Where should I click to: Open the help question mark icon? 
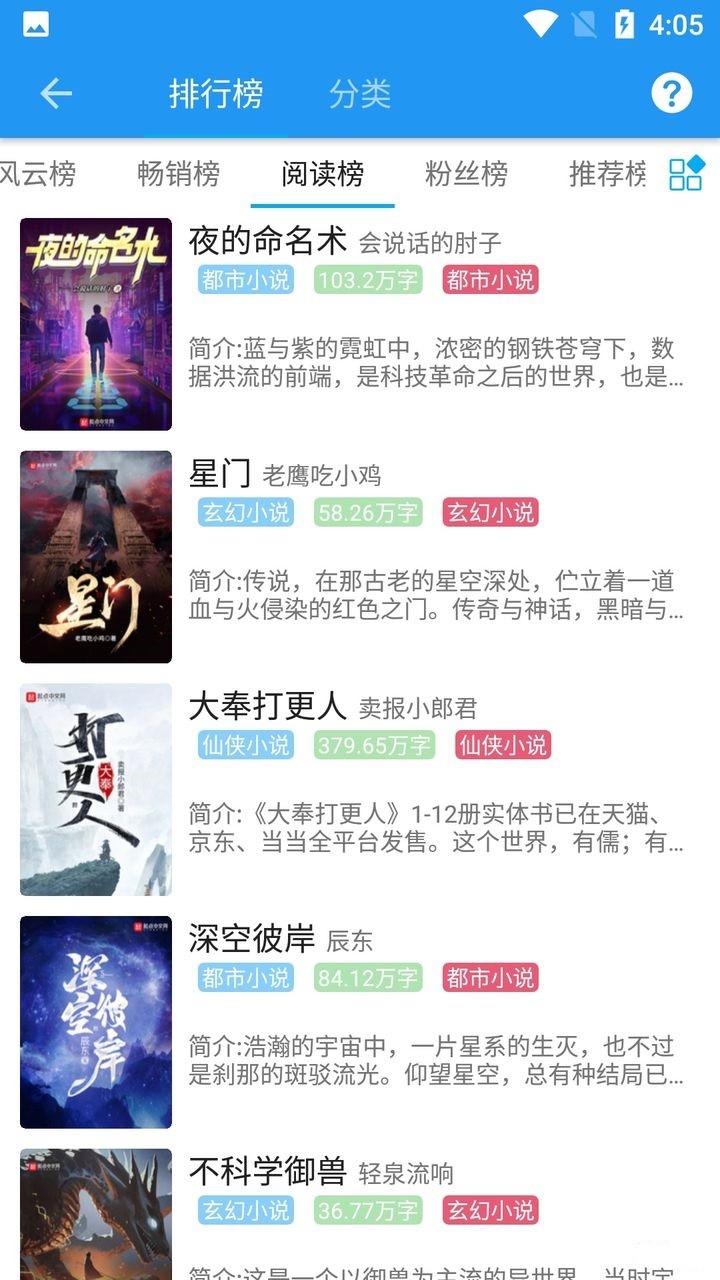pos(672,94)
